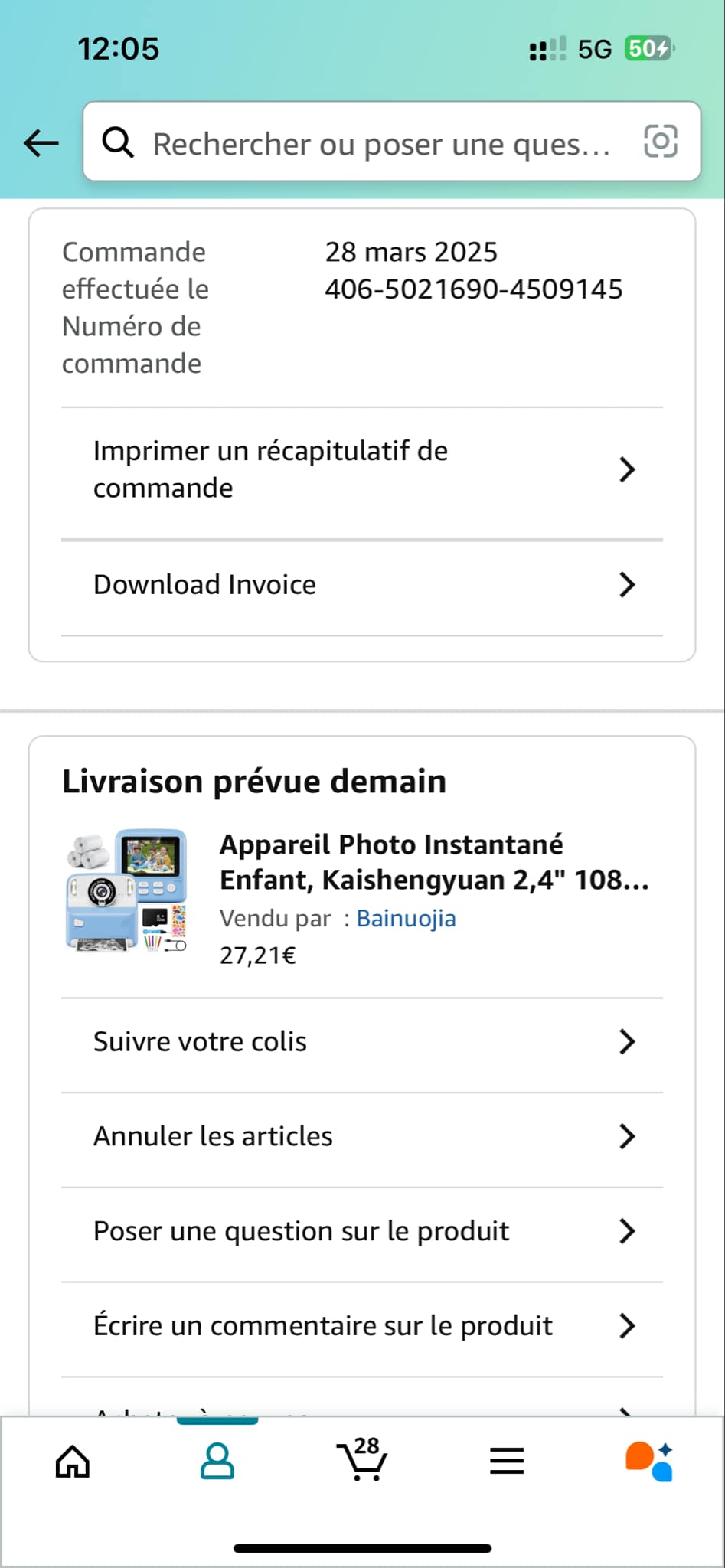Tap the Download Invoice row
Viewport: 725px width, 1568px height.
pos(361,585)
